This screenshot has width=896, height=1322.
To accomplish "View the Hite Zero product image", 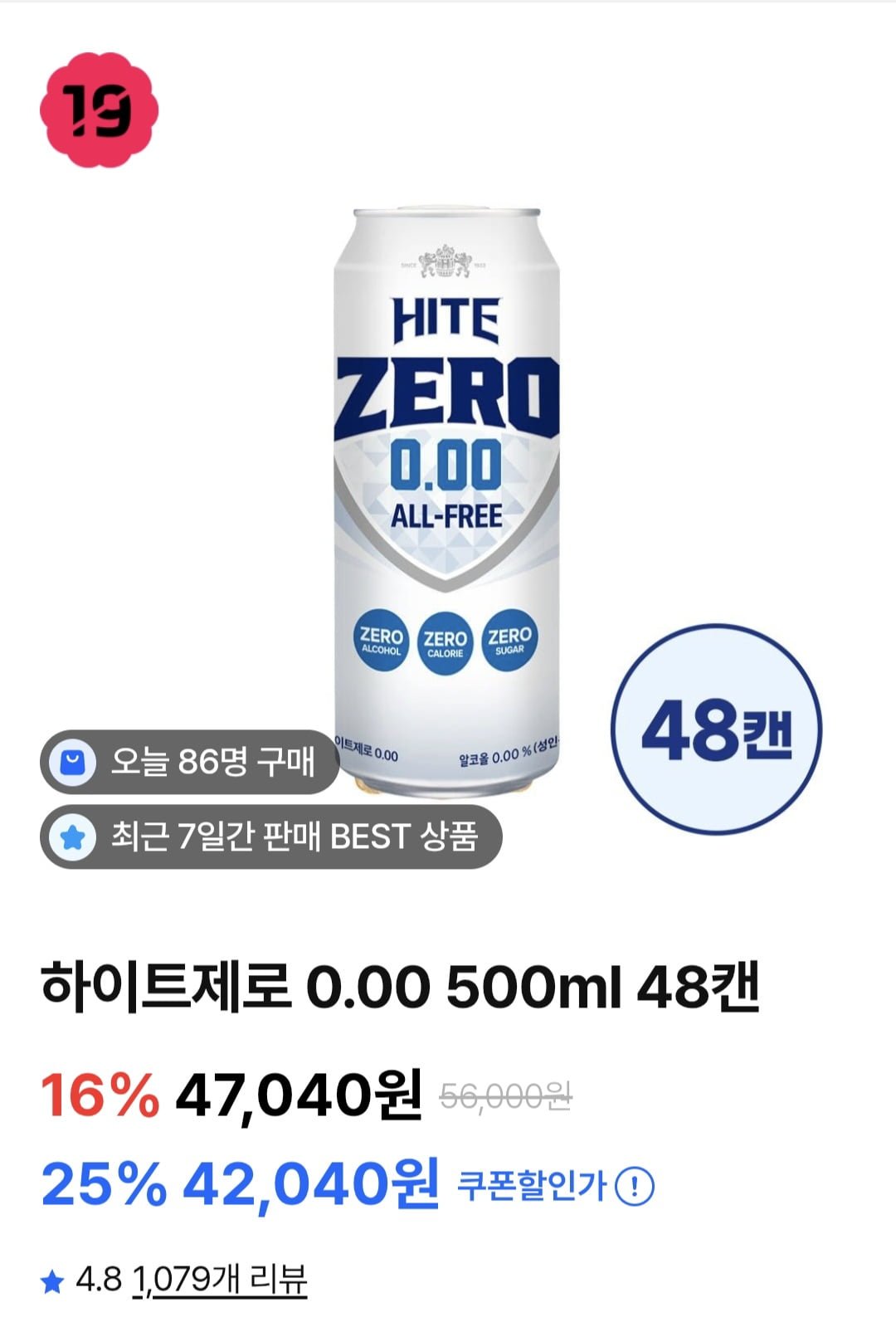I will [x=447, y=498].
